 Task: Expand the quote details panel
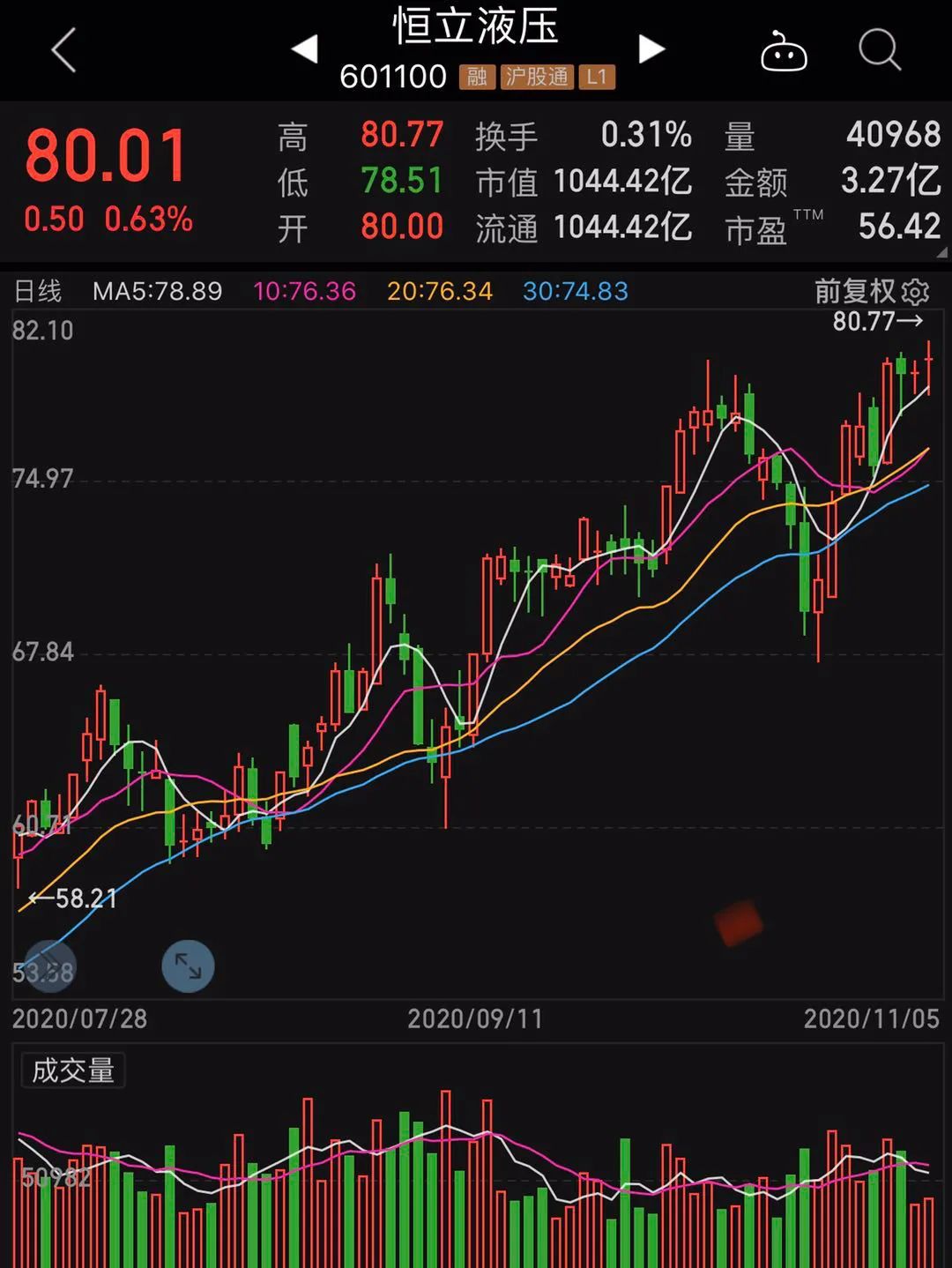point(941,252)
